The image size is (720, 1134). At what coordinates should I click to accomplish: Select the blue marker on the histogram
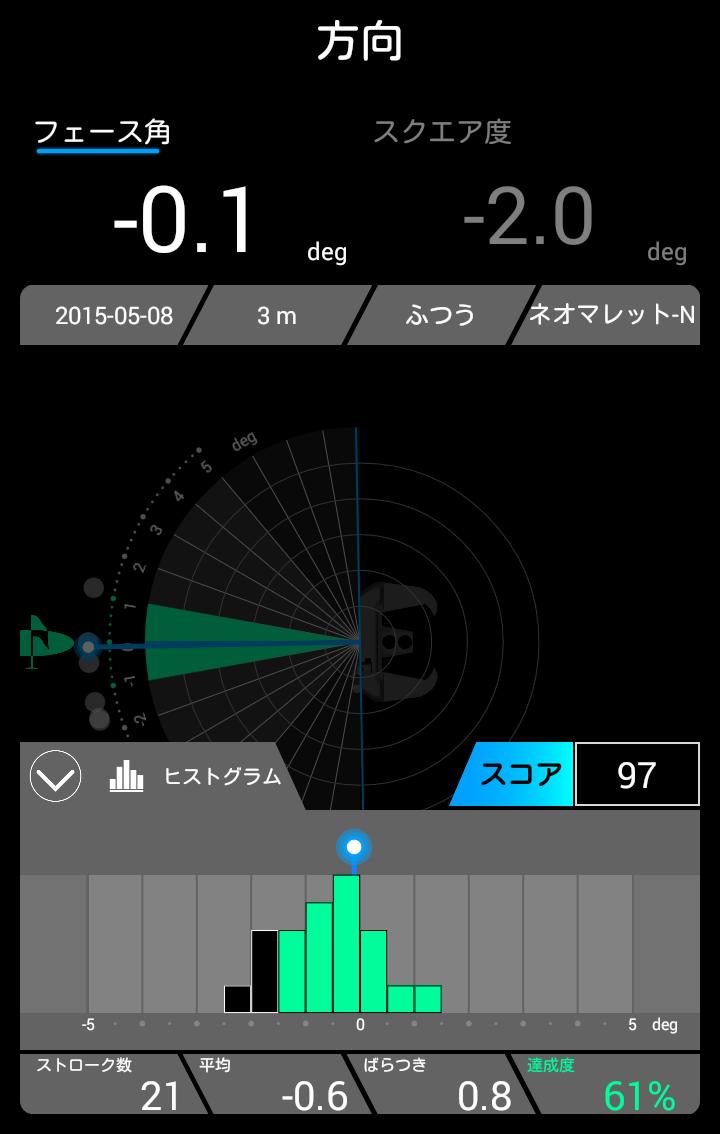(354, 848)
